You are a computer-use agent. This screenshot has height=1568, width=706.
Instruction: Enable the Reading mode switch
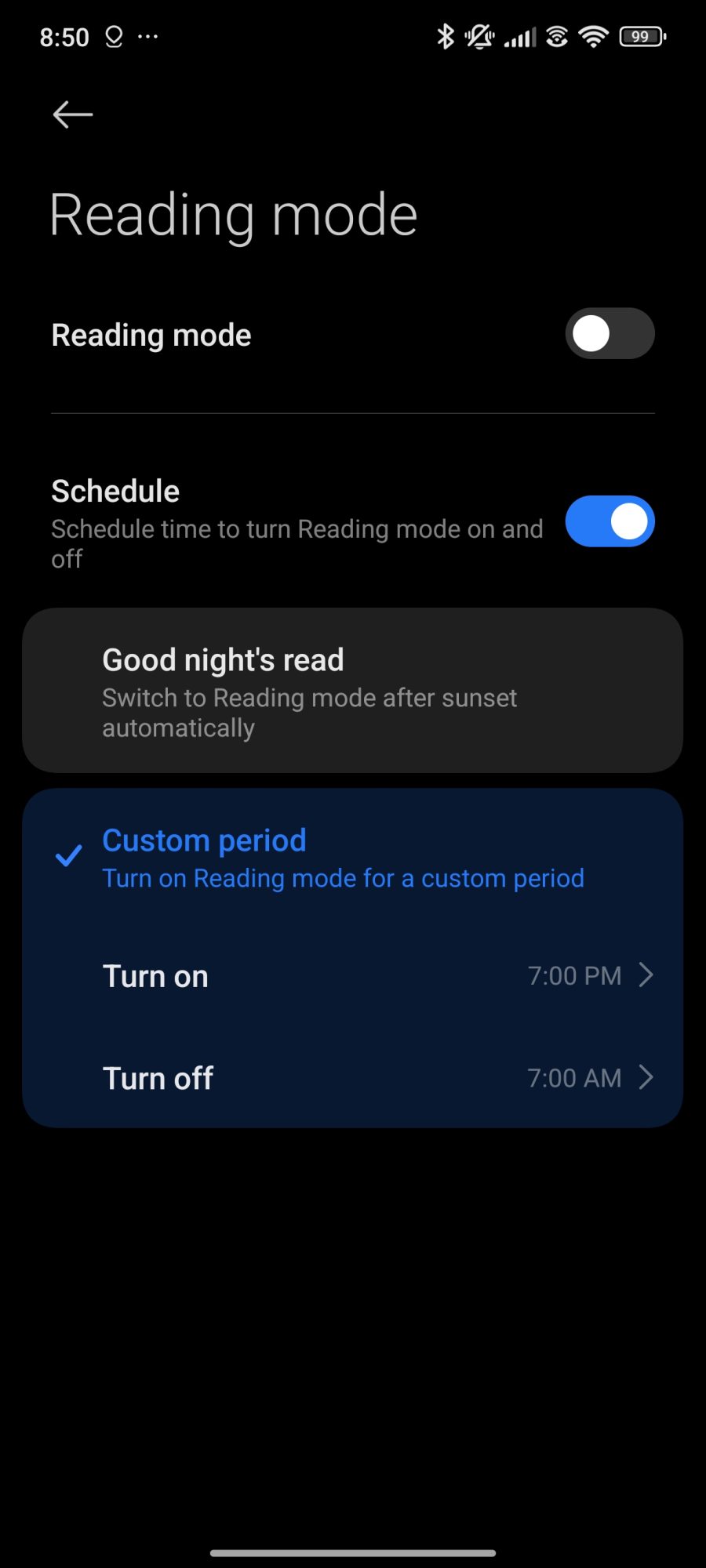coord(610,334)
